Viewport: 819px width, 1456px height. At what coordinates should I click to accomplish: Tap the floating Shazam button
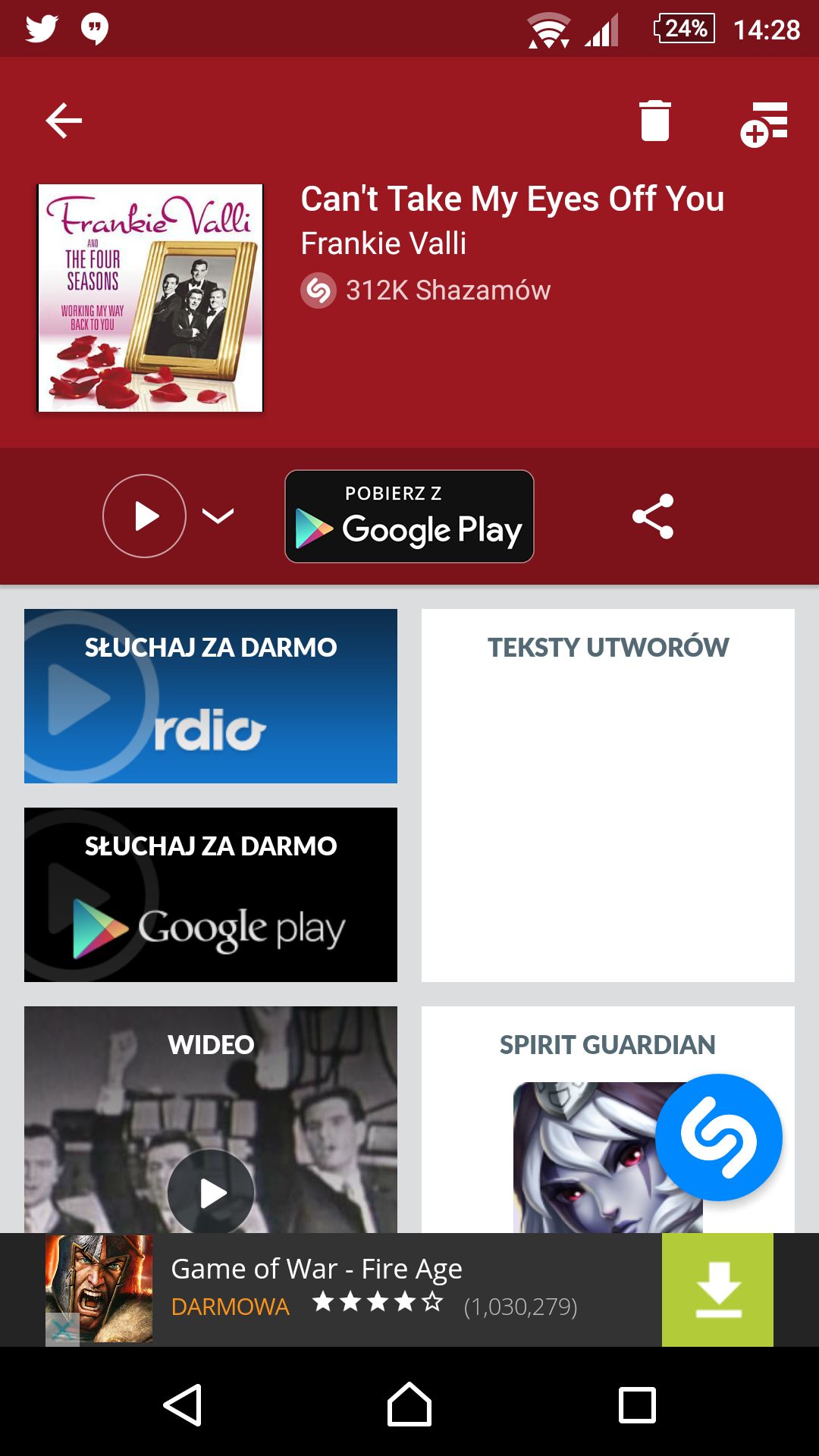[719, 1137]
